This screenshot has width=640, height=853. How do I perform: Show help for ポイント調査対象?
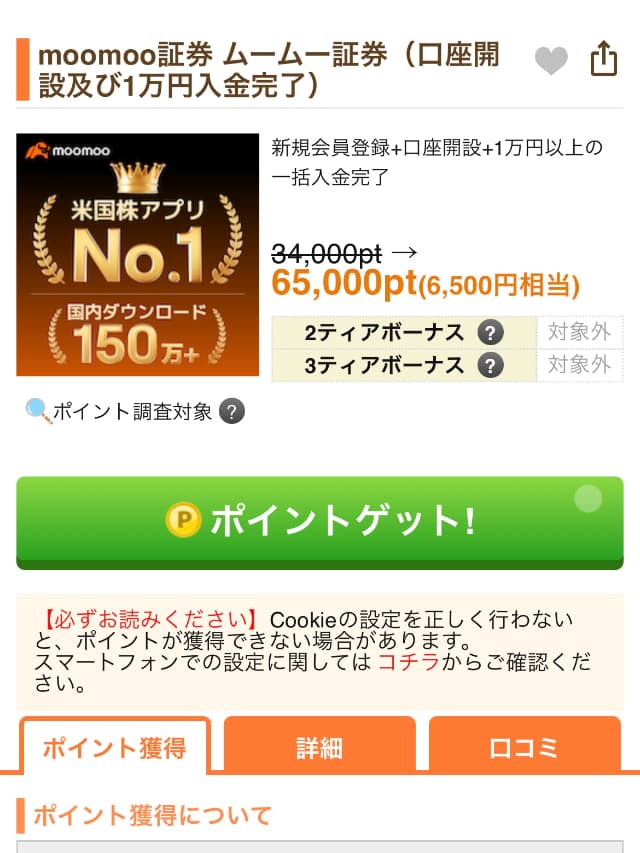tap(231, 411)
